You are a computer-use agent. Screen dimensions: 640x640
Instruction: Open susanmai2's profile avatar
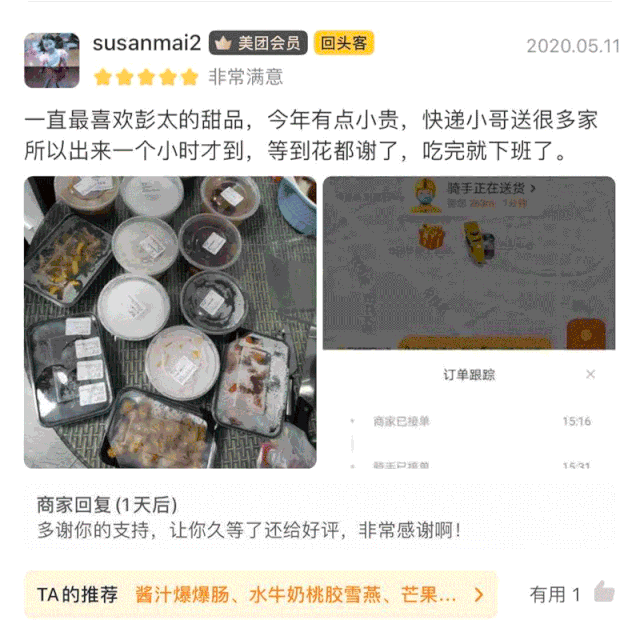52,61
